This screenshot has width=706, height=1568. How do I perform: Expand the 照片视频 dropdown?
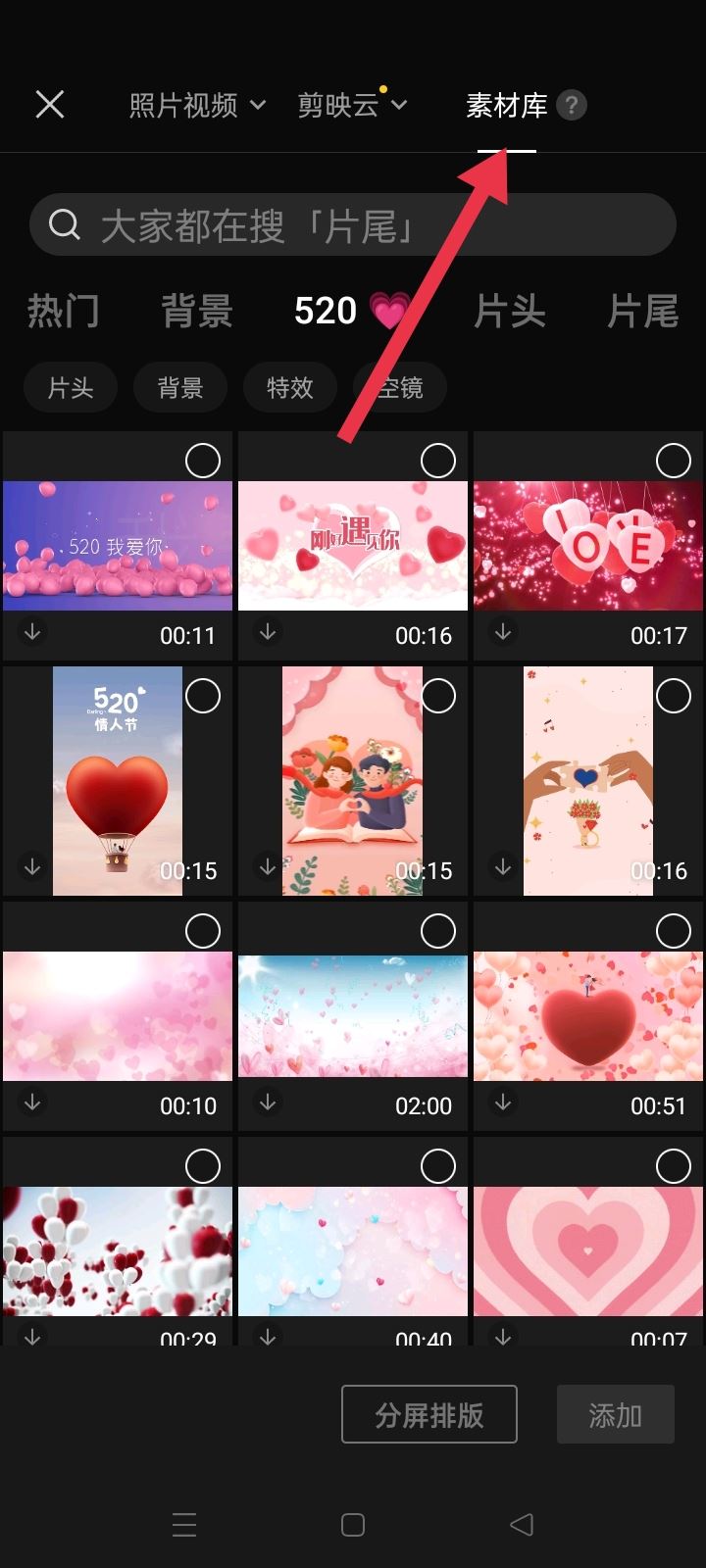pos(197,105)
